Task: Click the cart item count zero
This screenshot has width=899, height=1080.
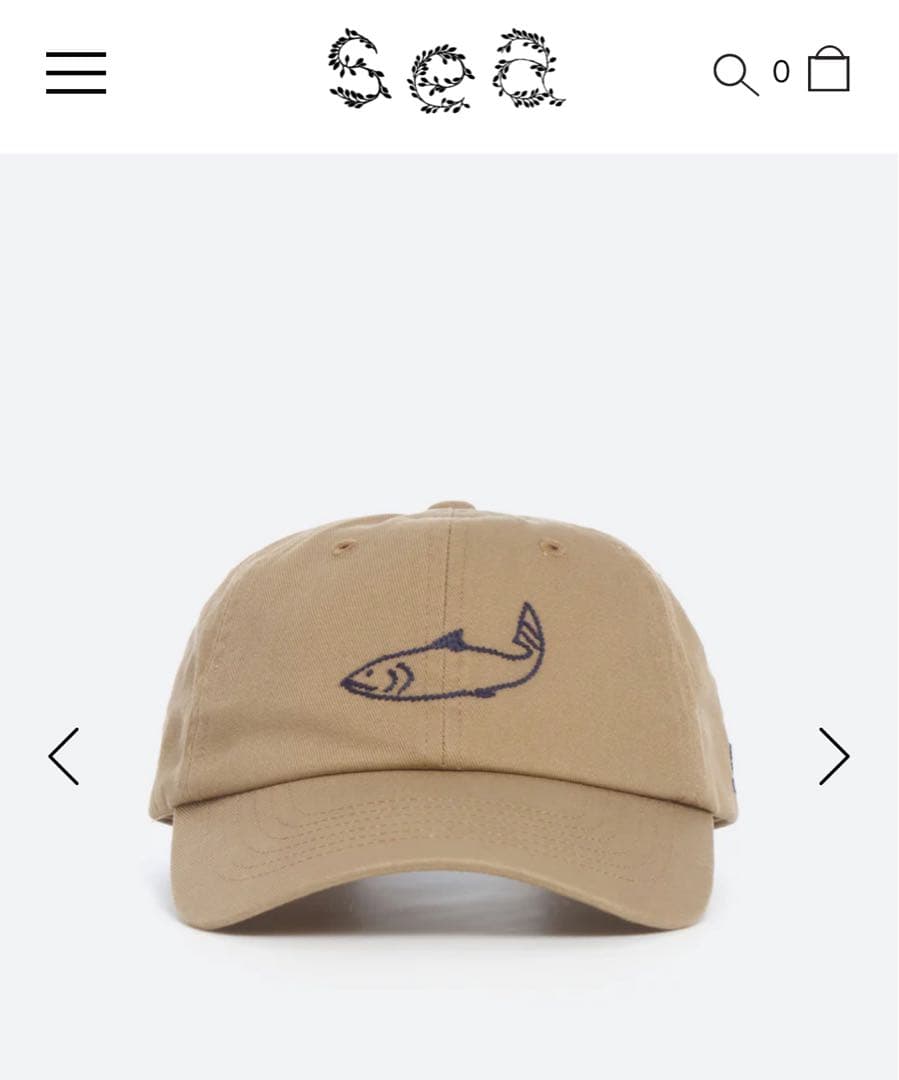Action: pos(781,72)
